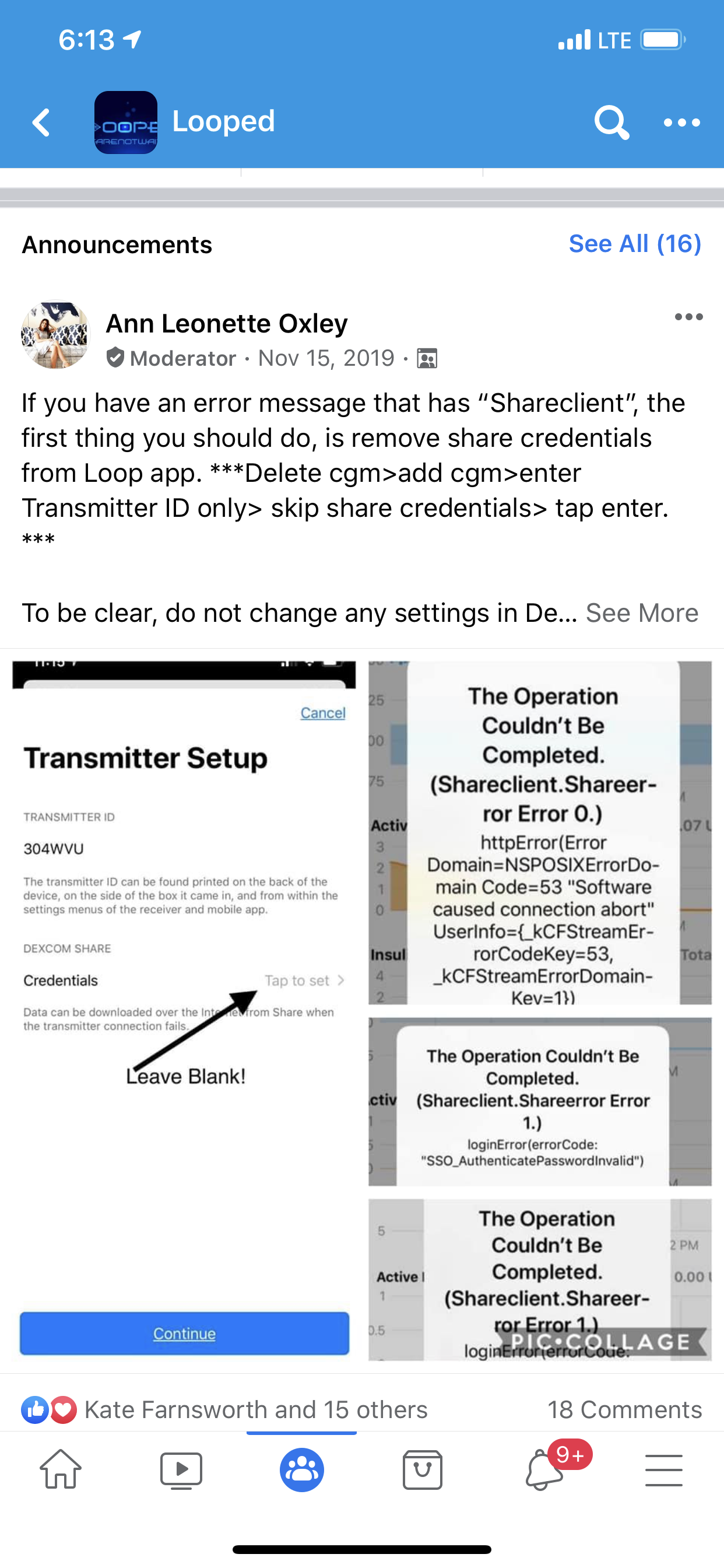Open the notifications bell
The height and width of the screenshot is (1568, 724).
pyautogui.click(x=543, y=1469)
